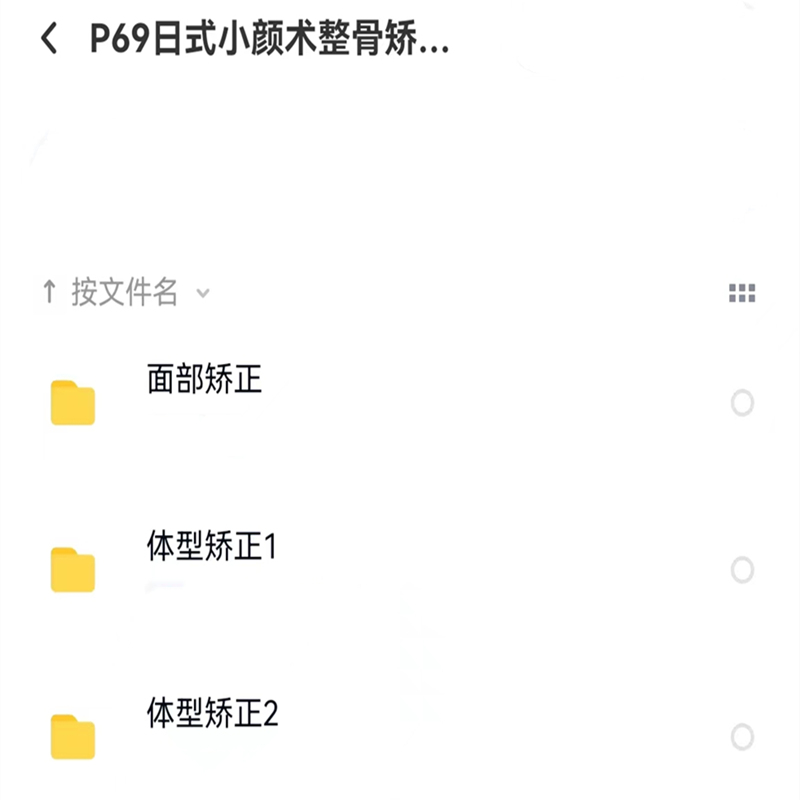800x800 pixels.
Task: Open the 体型矫正1 folder
Action: click(x=211, y=548)
